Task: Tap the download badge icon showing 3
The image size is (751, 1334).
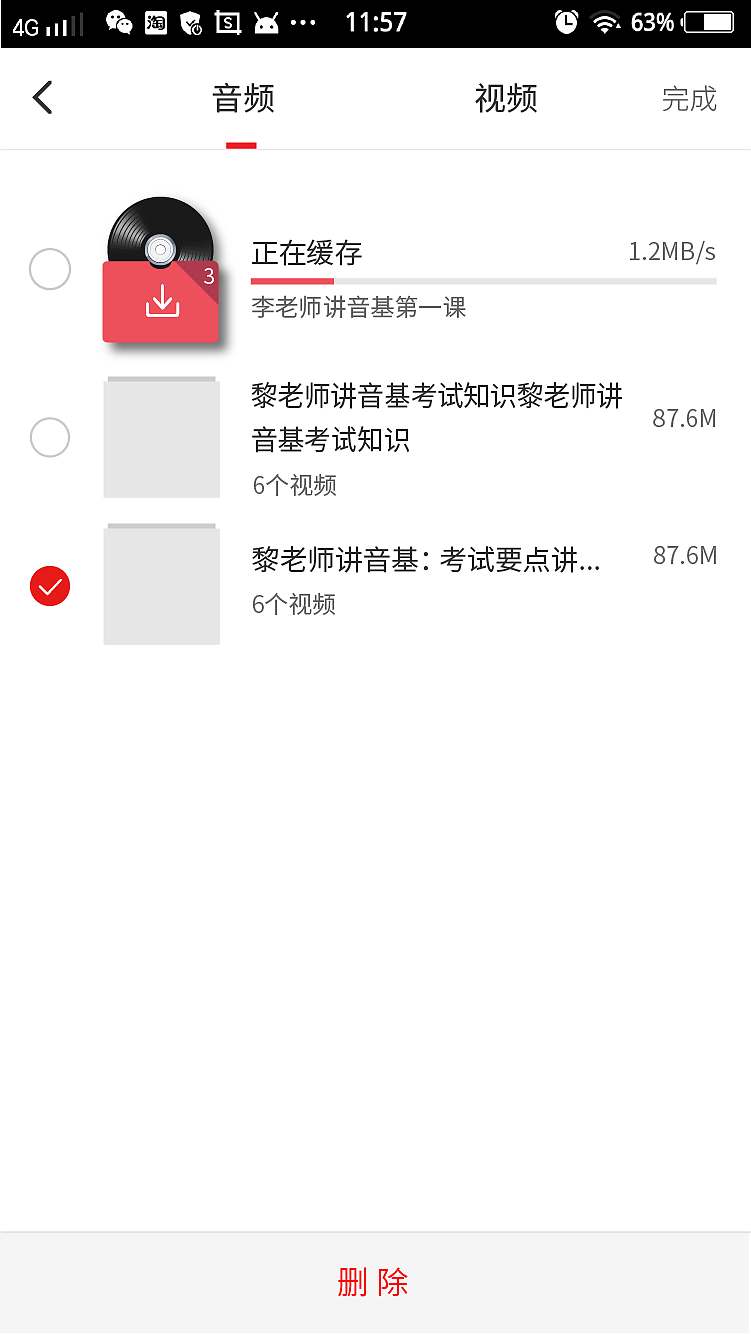Action: coord(160,300)
